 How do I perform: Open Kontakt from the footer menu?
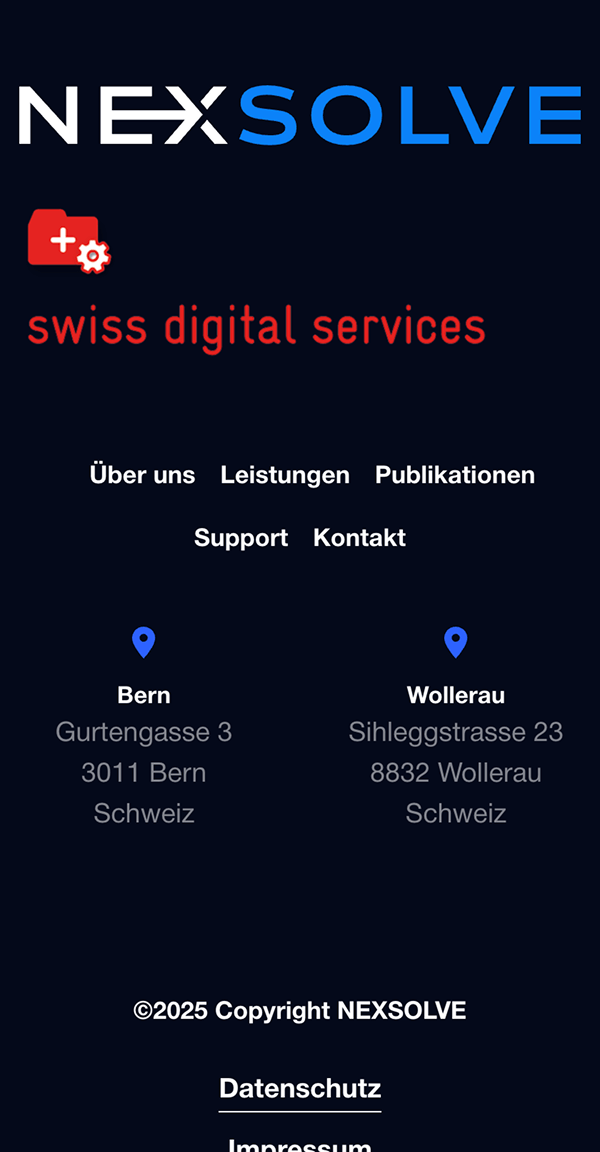click(359, 538)
